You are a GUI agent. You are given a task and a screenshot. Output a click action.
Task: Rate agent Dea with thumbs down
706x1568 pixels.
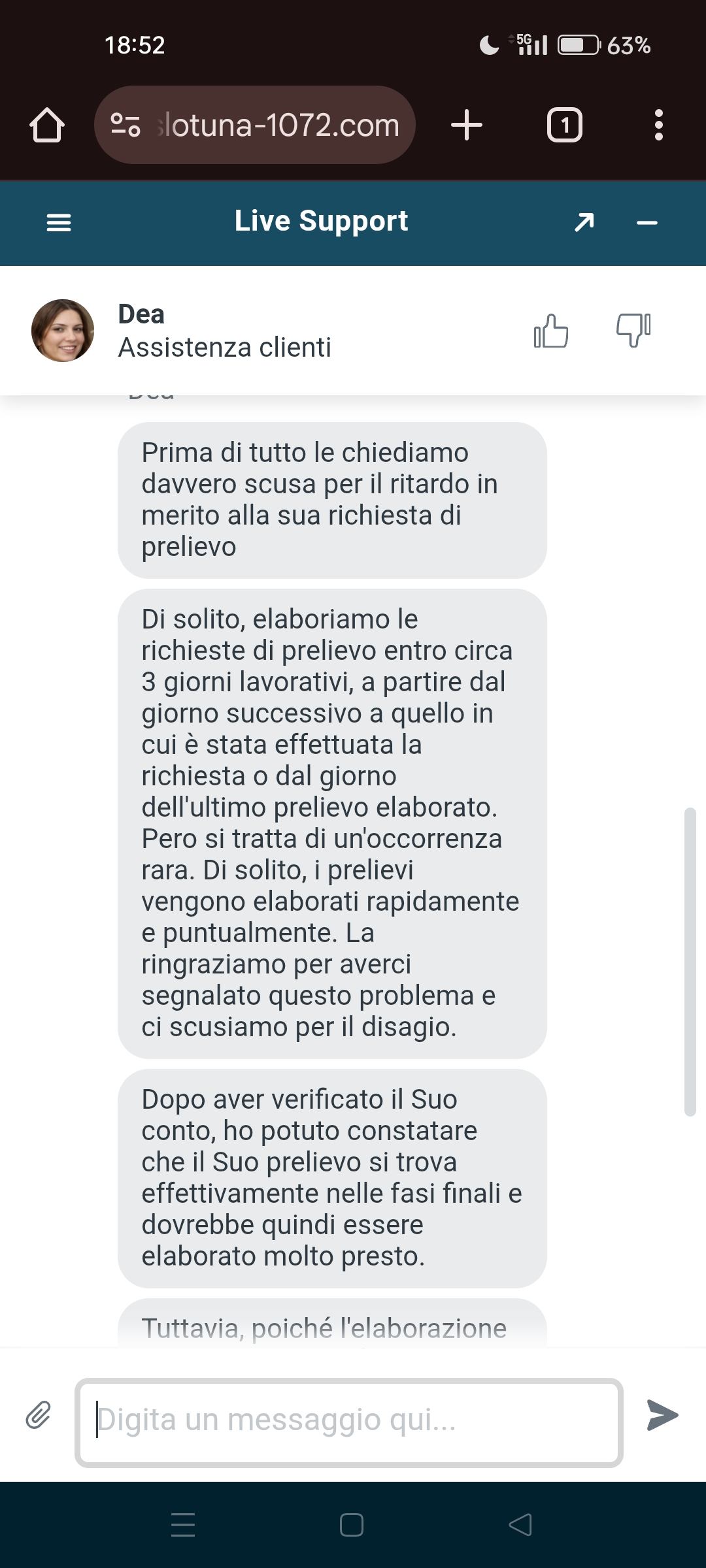pyautogui.click(x=633, y=331)
